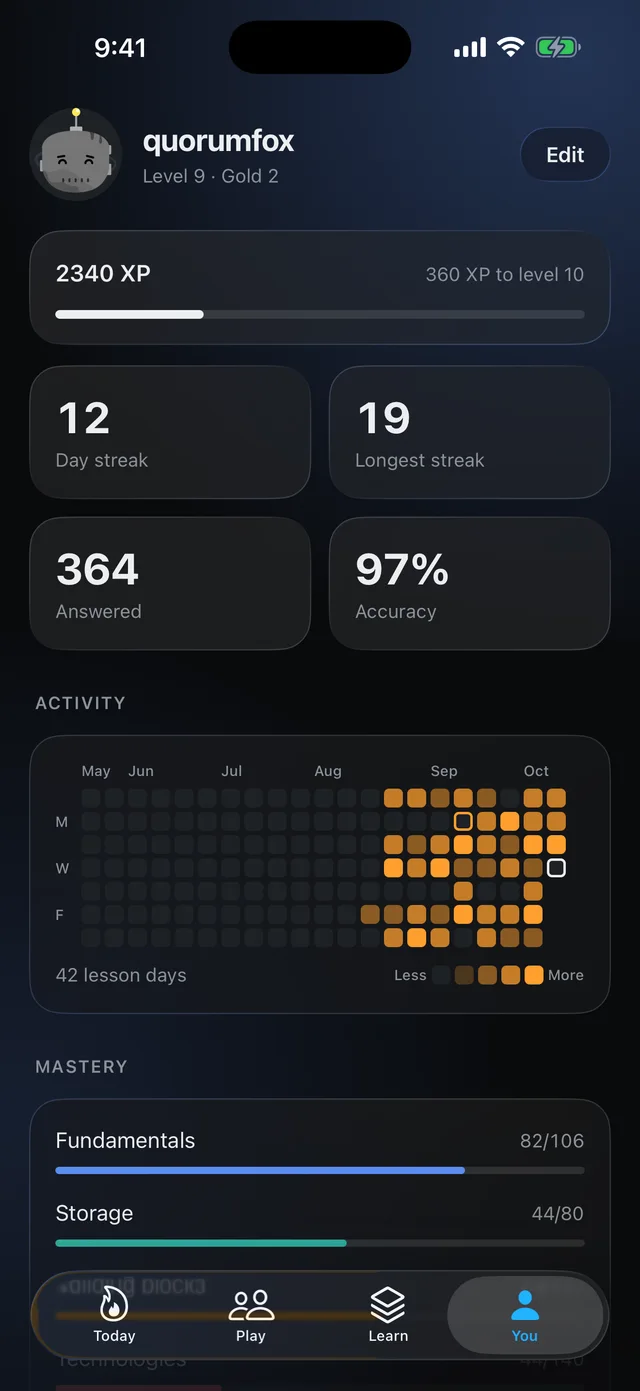Select the You tab
This screenshot has width=640, height=1391.
click(525, 1315)
